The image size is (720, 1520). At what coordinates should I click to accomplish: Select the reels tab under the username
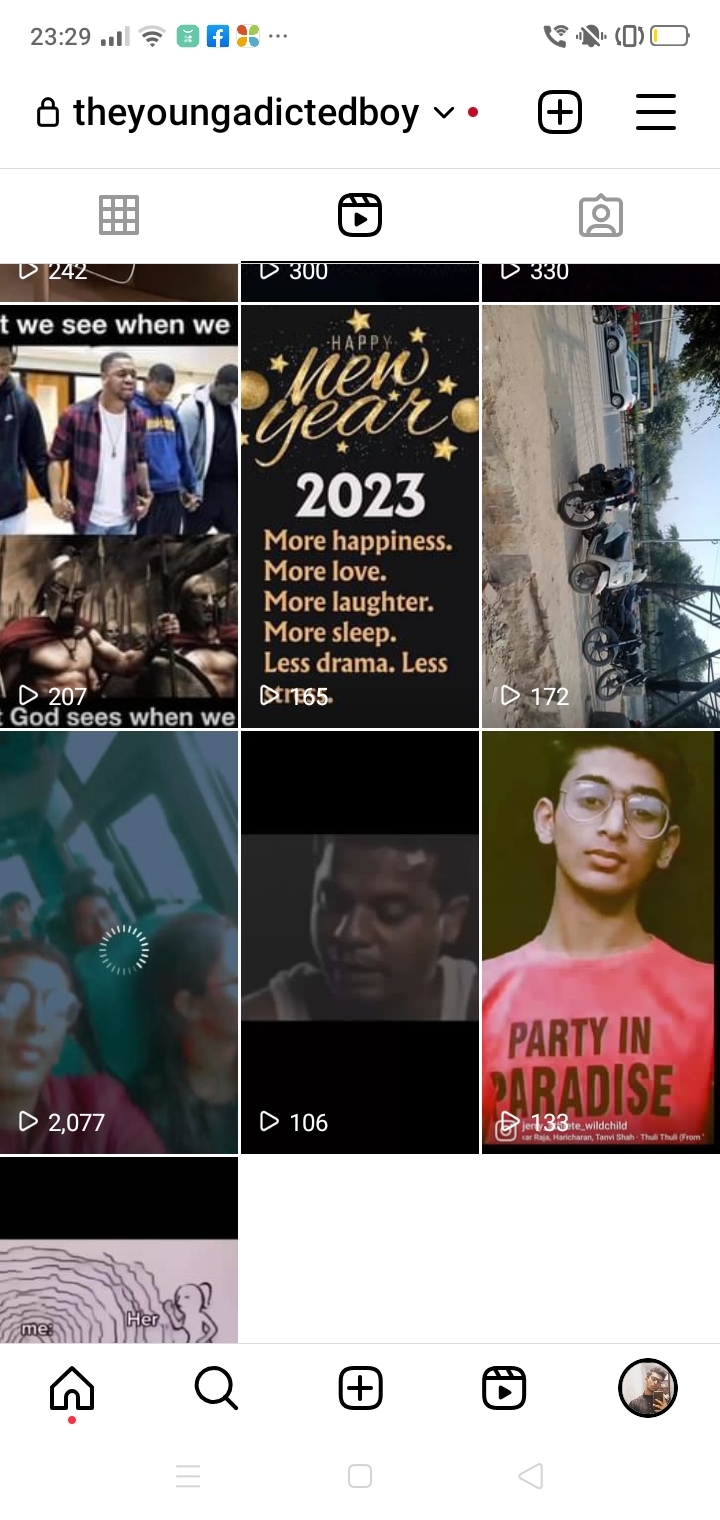(x=360, y=216)
